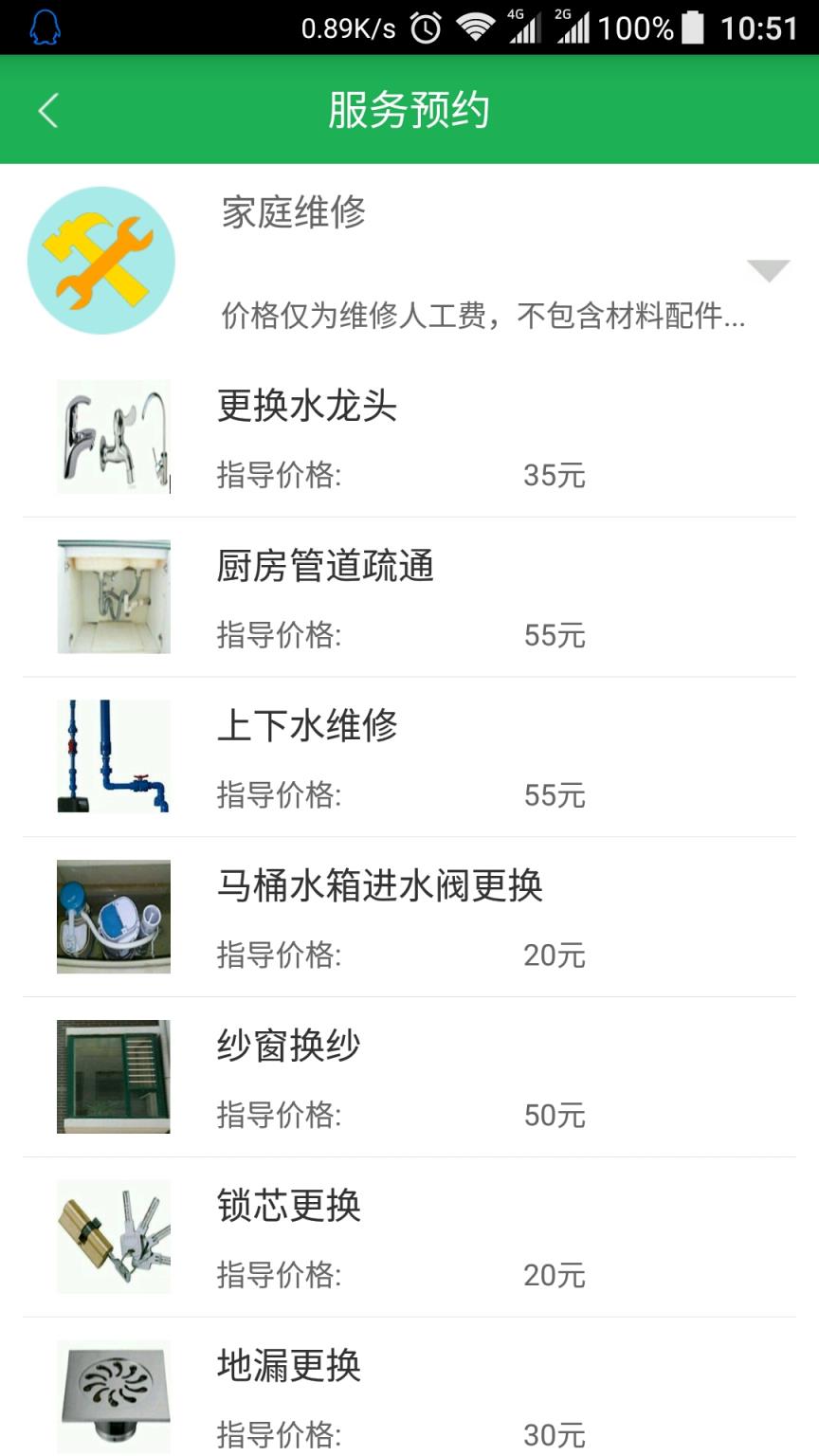Image resolution: width=819 pixels, height=1456 pixels.
Task: Open the 更换水龙头 faucet service thumbnail
Action: pos(113,436)
